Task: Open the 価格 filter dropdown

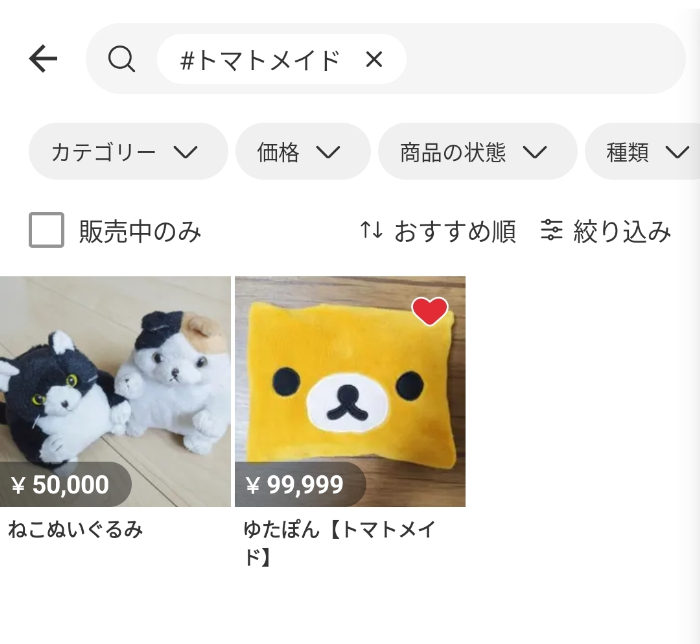Action: click(x=303, y=152)
